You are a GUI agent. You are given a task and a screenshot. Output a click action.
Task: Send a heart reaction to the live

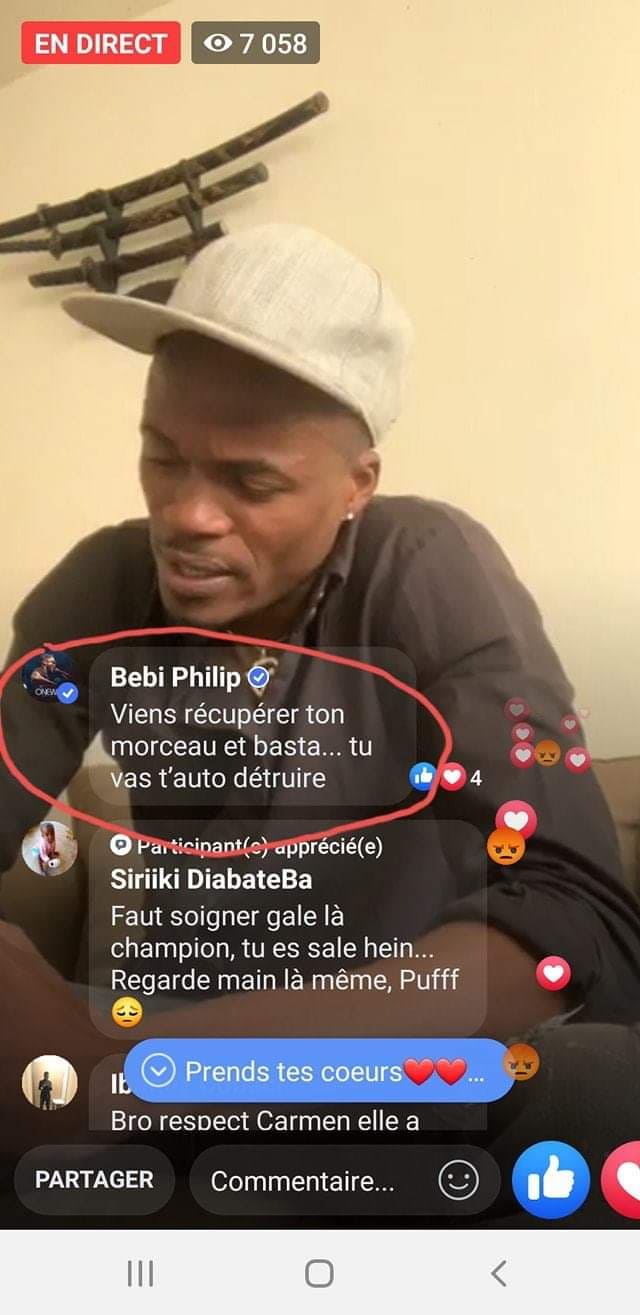pos(625,1181)
